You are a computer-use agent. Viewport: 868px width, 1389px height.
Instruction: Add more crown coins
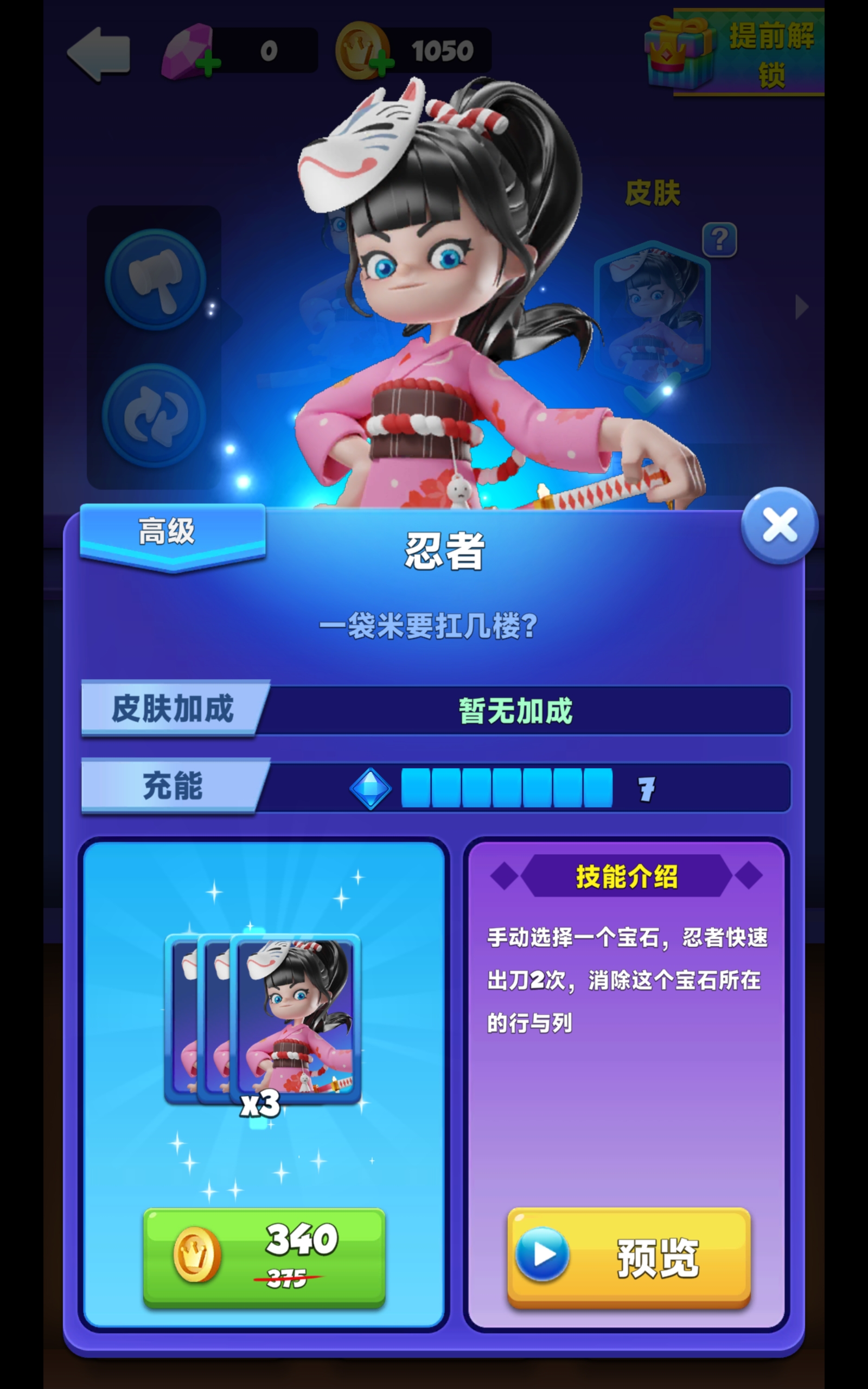coord(381,63)
